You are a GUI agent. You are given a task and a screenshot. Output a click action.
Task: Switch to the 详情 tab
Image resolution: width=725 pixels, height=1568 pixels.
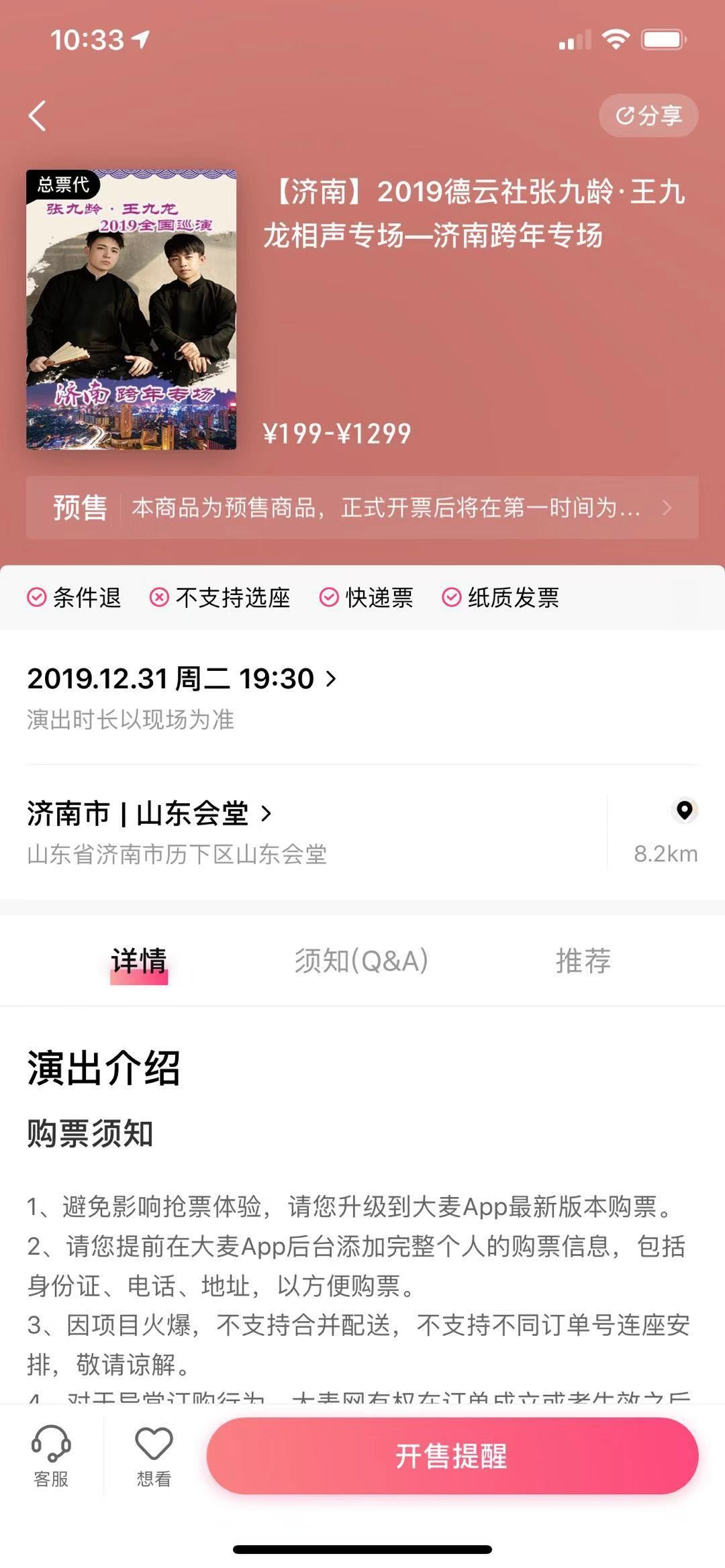(139, 961)
